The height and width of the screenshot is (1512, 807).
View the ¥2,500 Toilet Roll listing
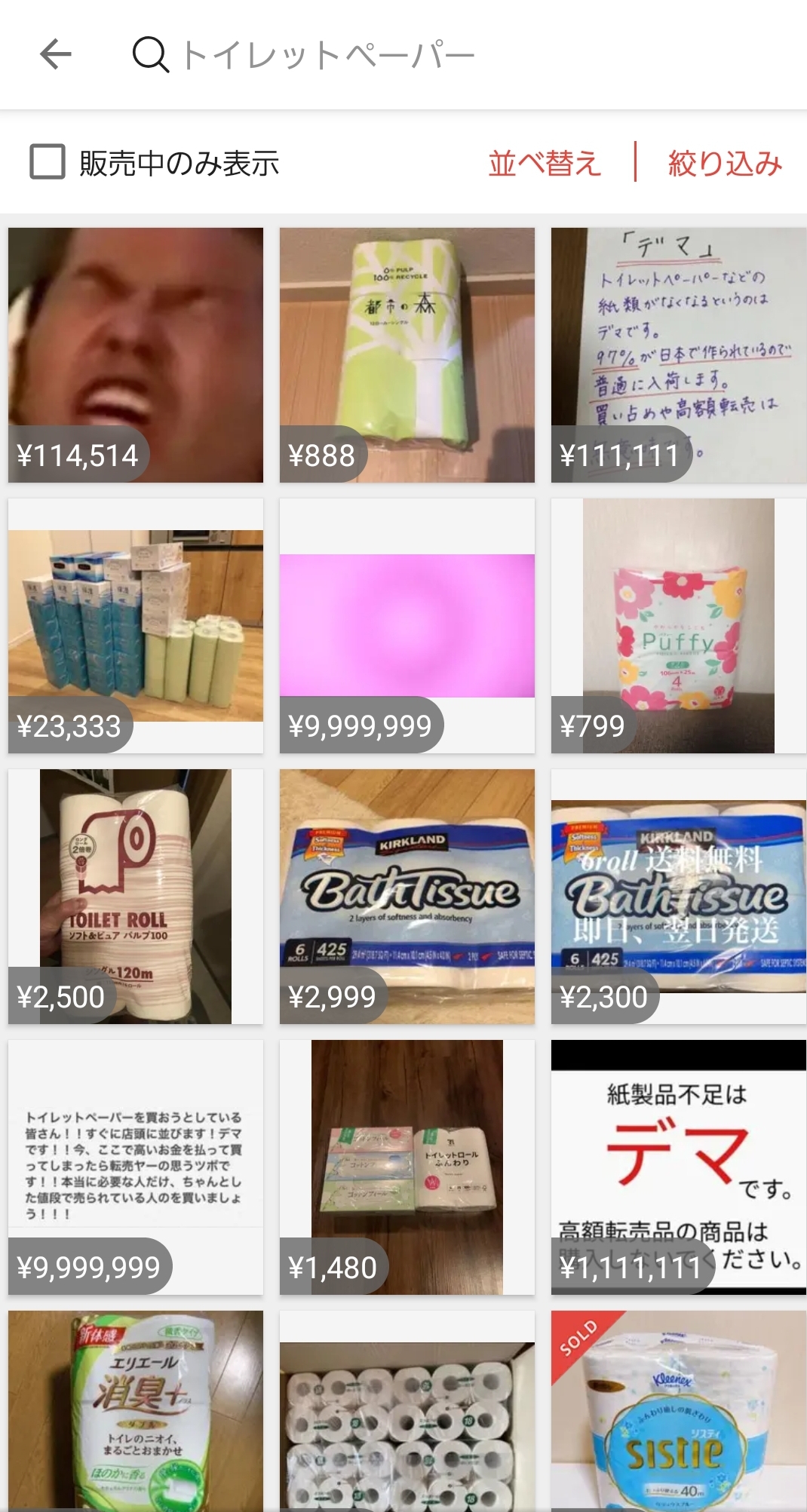(136, 896)
